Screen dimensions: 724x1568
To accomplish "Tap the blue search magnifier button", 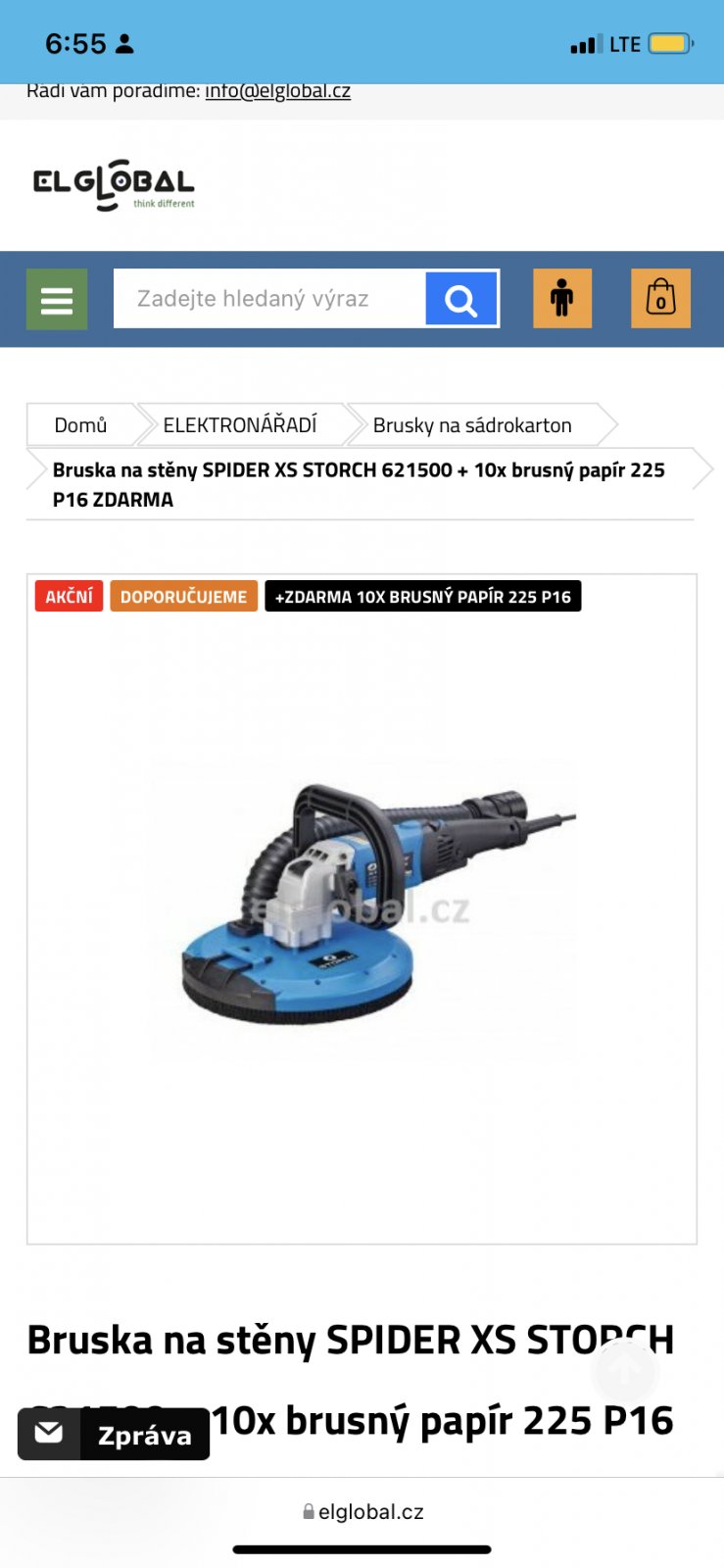I will [x=461, y=298].
